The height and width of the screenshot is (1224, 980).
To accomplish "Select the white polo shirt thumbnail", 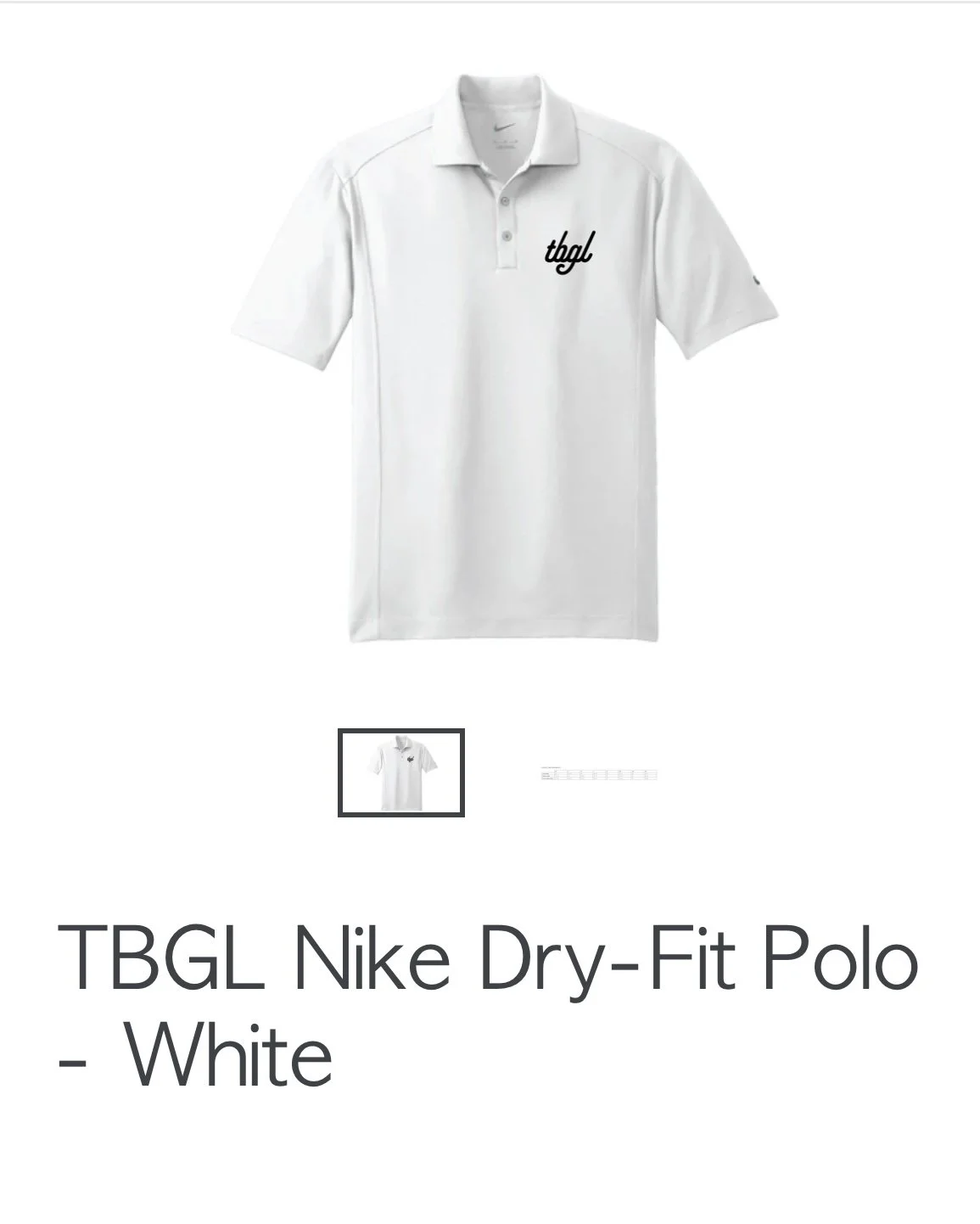I will pos(401,772).
